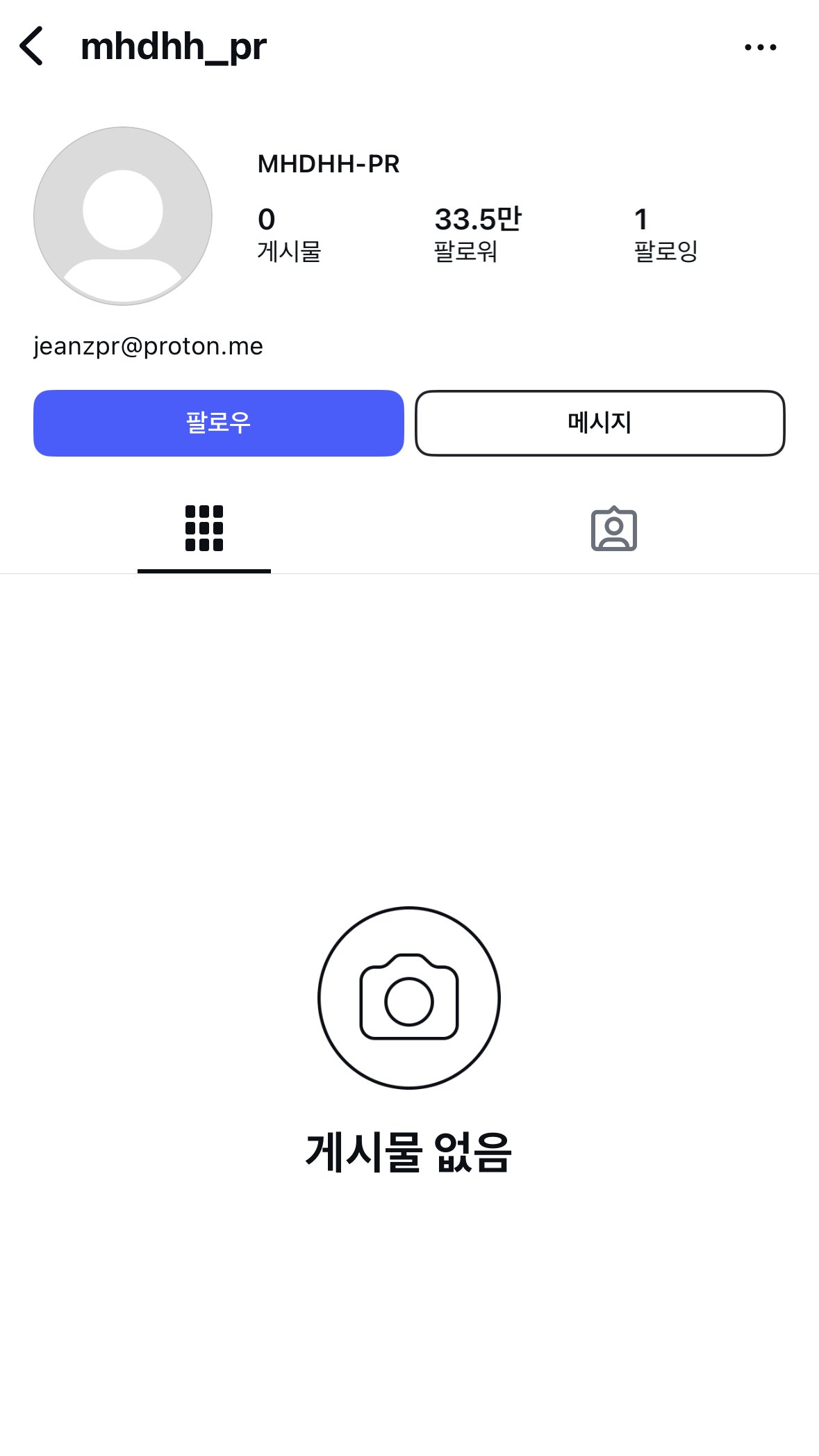Open the default profile picture
Image resolution: width=819 pixels, height=1456 pixels.
(123, 216)
